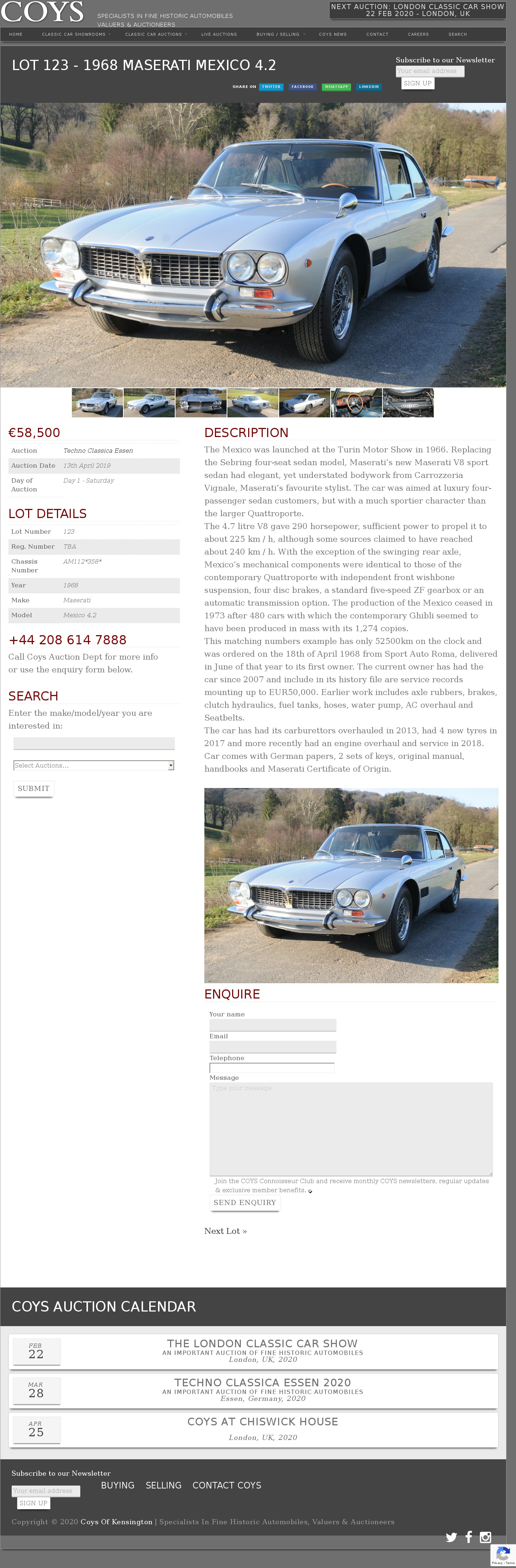View the engine bay thumbnail
Screen dimensions: 516x1568
coord(408,403)
